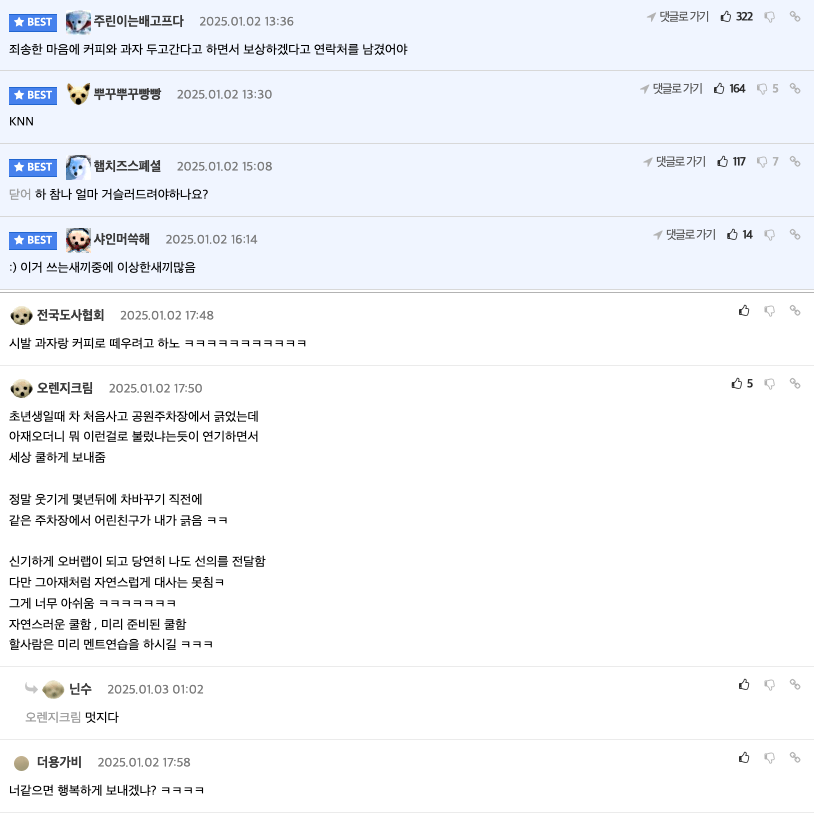Copy link of 샤인머쓱해's comment
This screenshot has width=814, height=816.
tap(795, 235)
